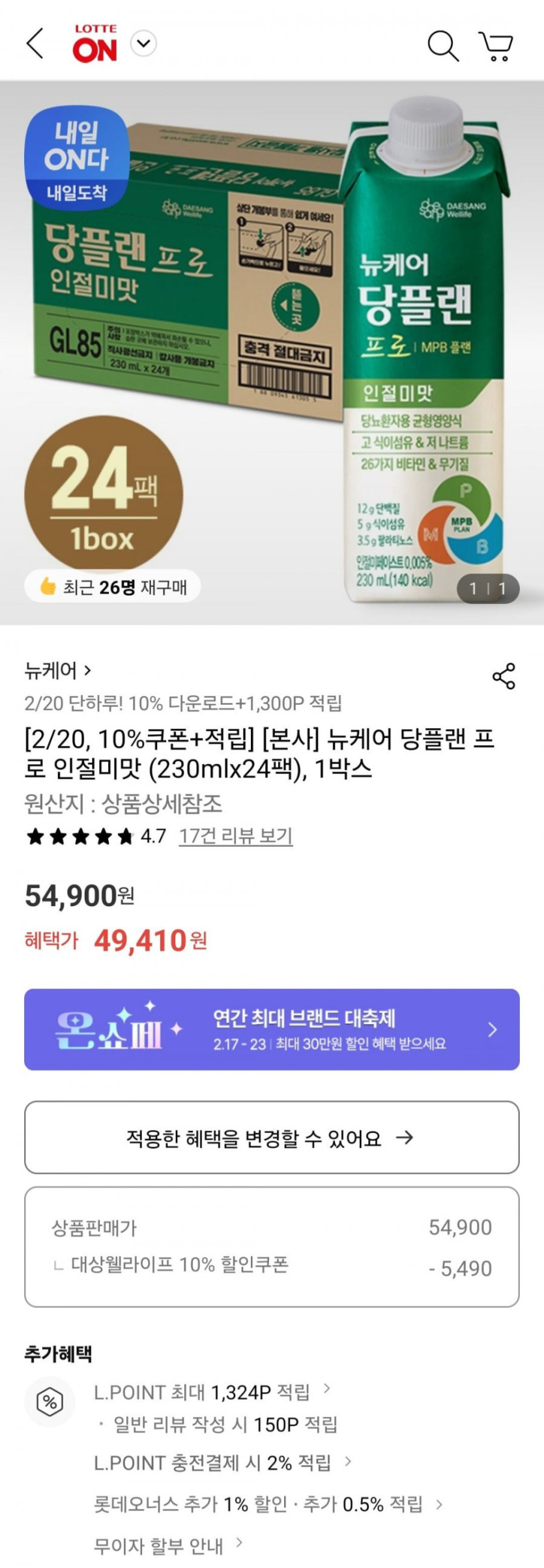This screenshot has height=1568, width=544.
Task: Open the search icon
Action: (x=442, y=46)
